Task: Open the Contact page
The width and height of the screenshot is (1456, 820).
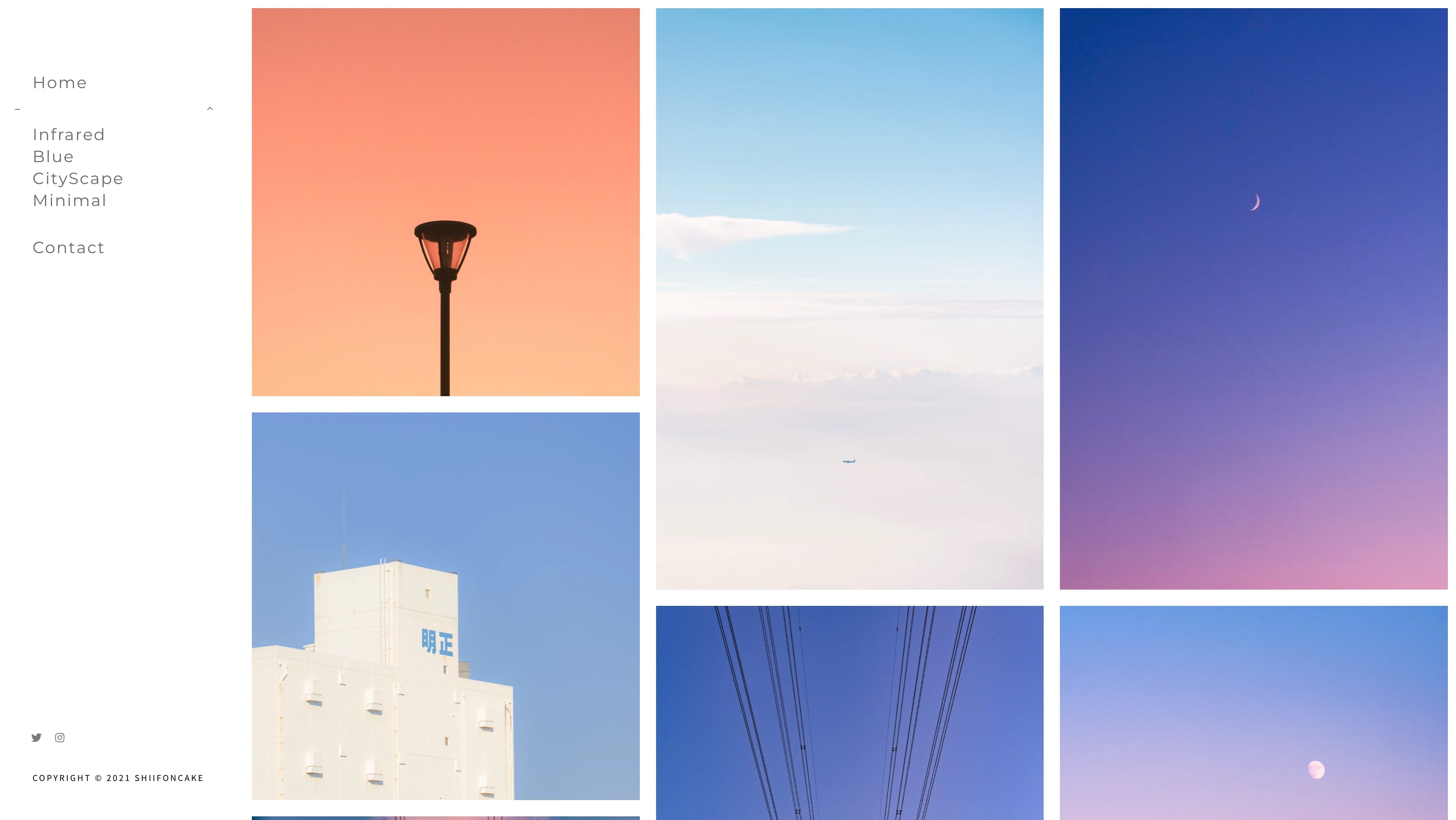Action: pos(68,248)
